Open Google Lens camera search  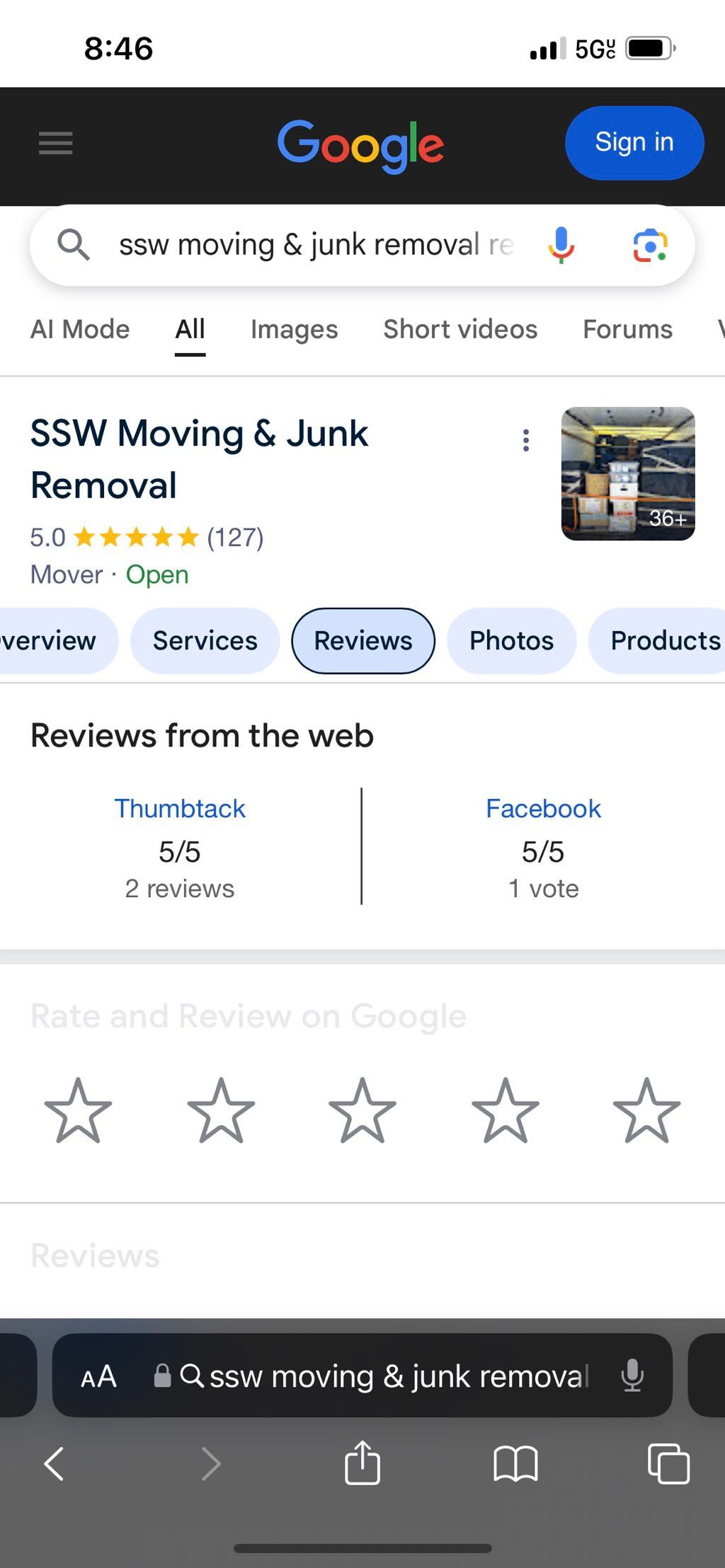pos(650,246)
